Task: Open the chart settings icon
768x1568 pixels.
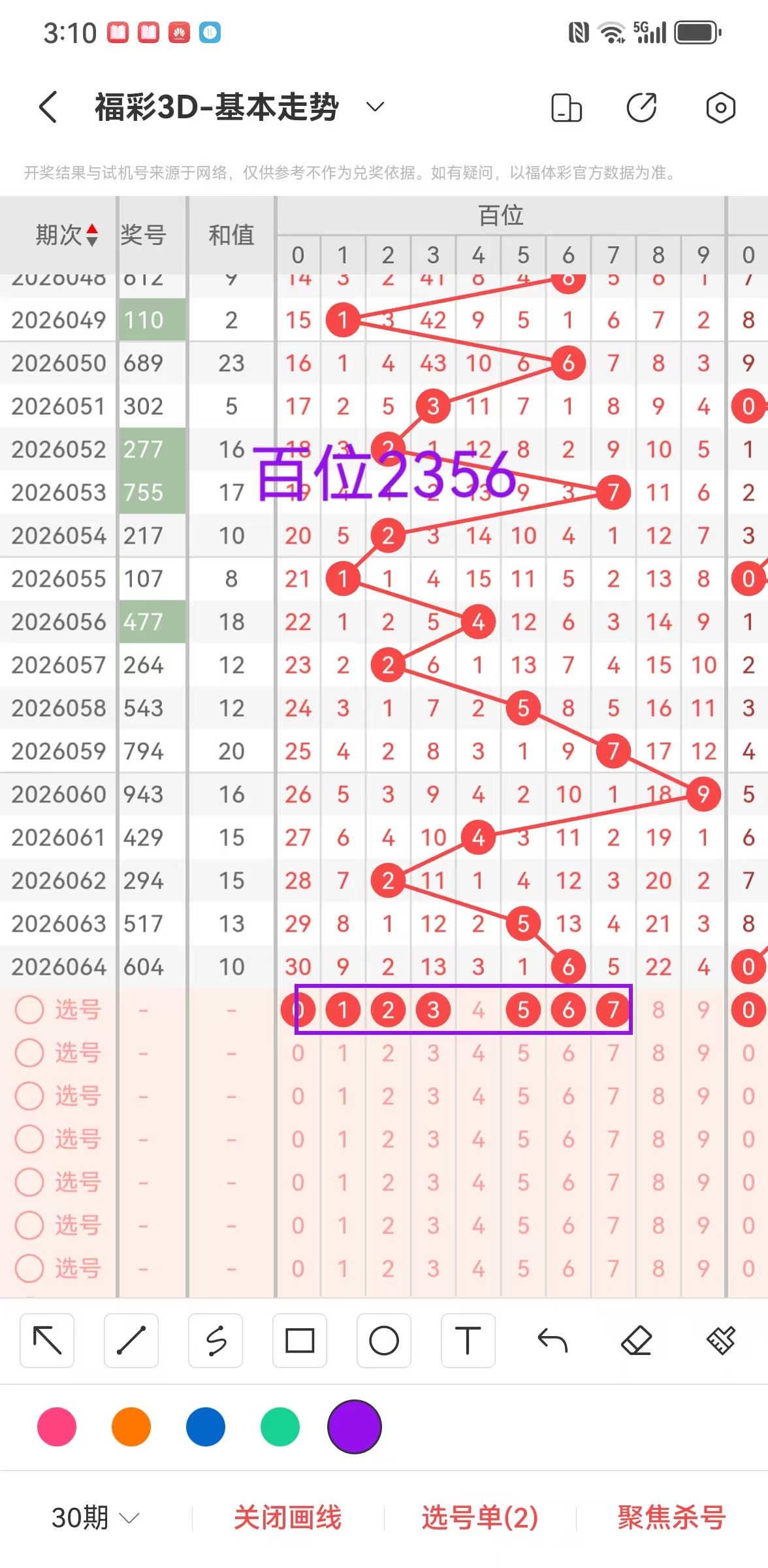Action: click(x=720, y=108)
